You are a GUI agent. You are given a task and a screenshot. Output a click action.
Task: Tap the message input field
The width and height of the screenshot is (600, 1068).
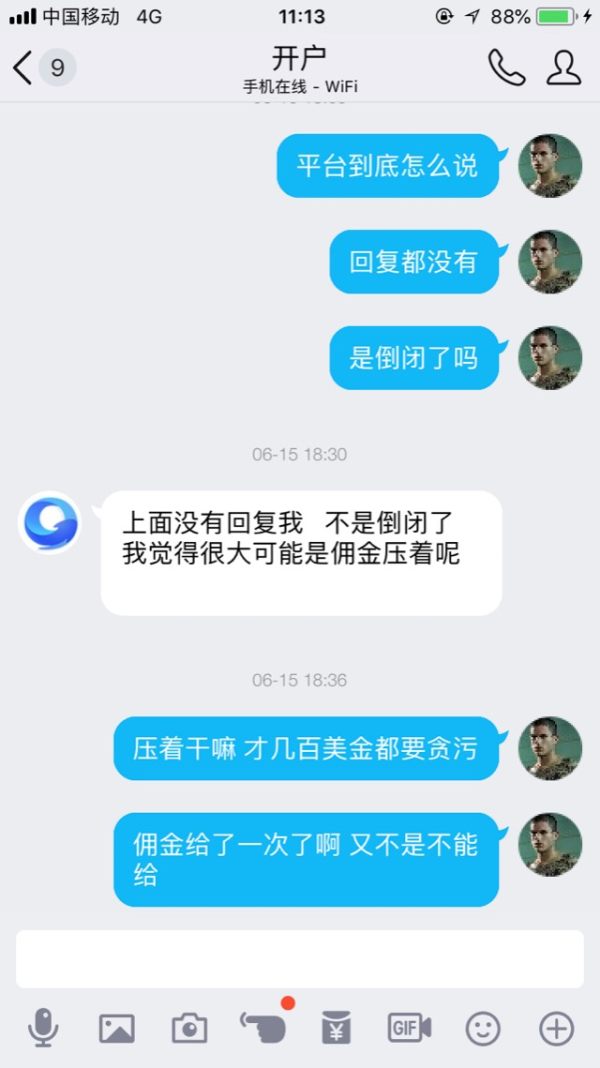300,958
